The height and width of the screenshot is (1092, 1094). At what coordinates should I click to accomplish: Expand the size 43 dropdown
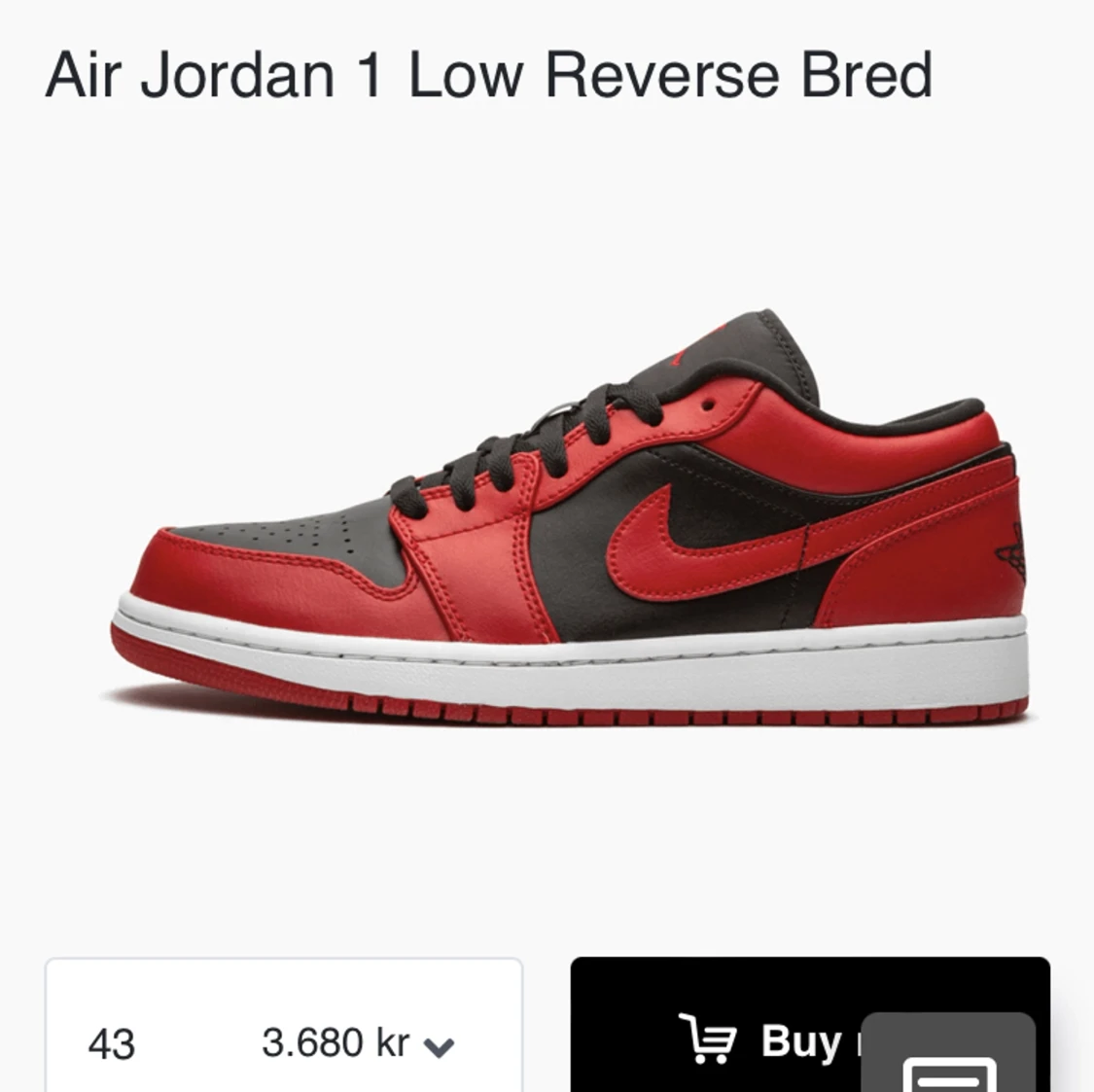(283, 1042)
